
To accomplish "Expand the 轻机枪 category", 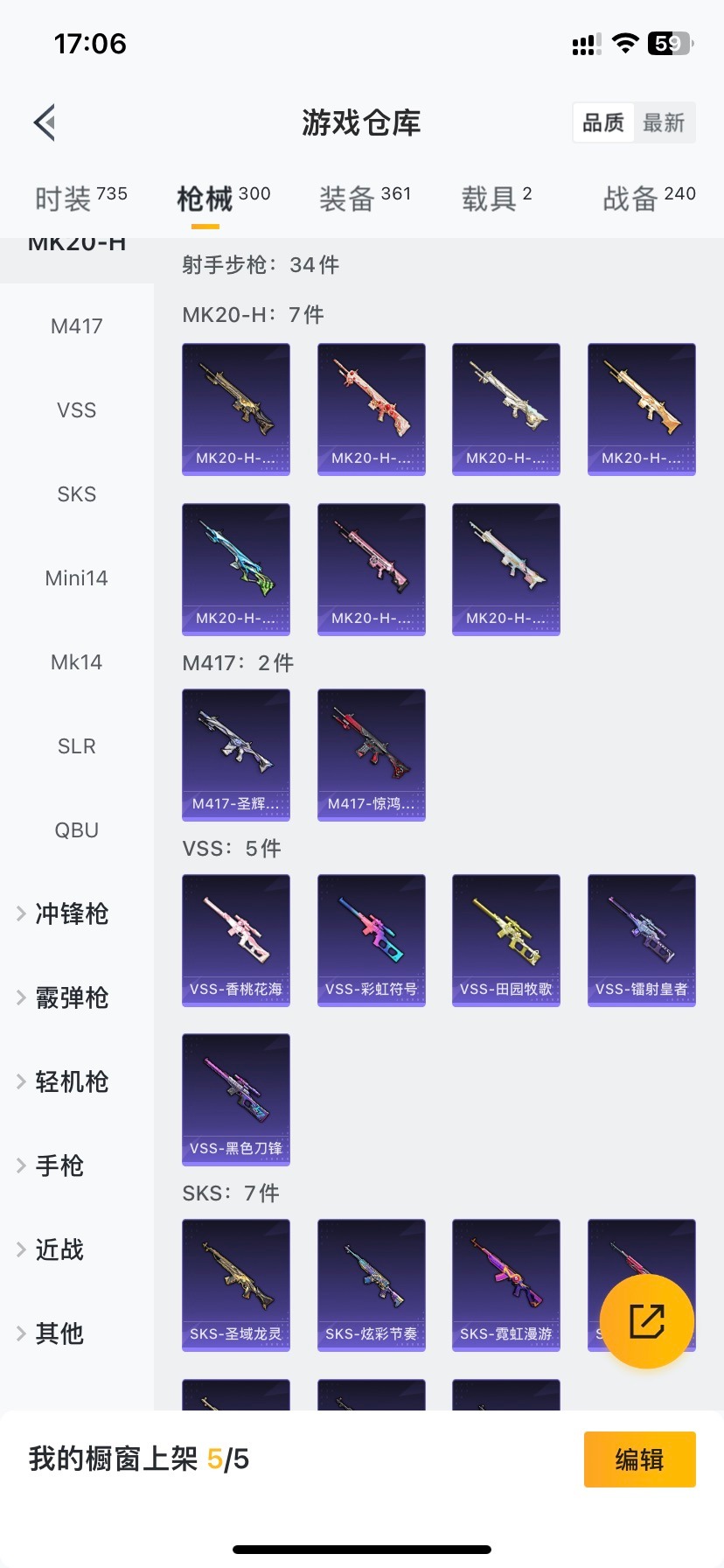I will (70, 1081).
